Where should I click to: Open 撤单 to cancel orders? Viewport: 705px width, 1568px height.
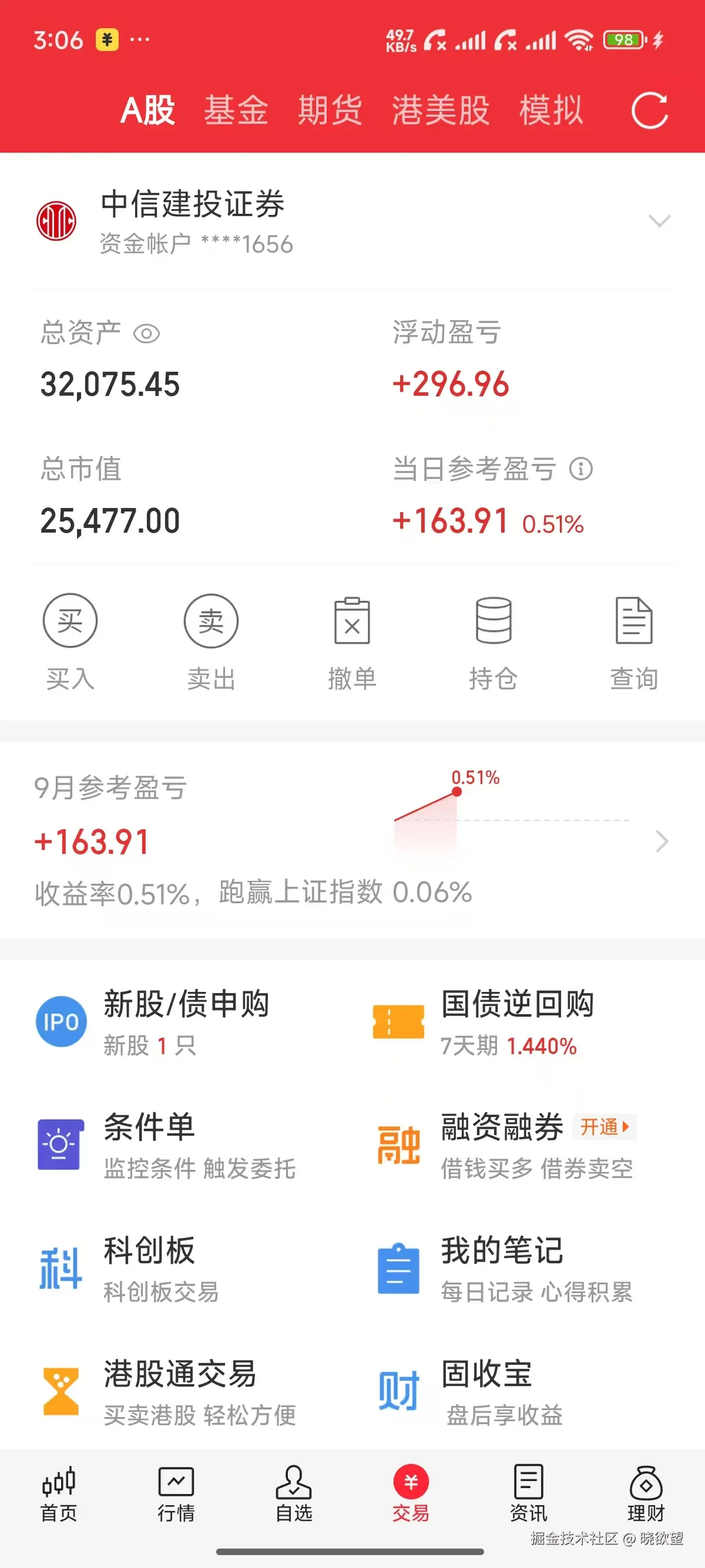coord(352,620)
